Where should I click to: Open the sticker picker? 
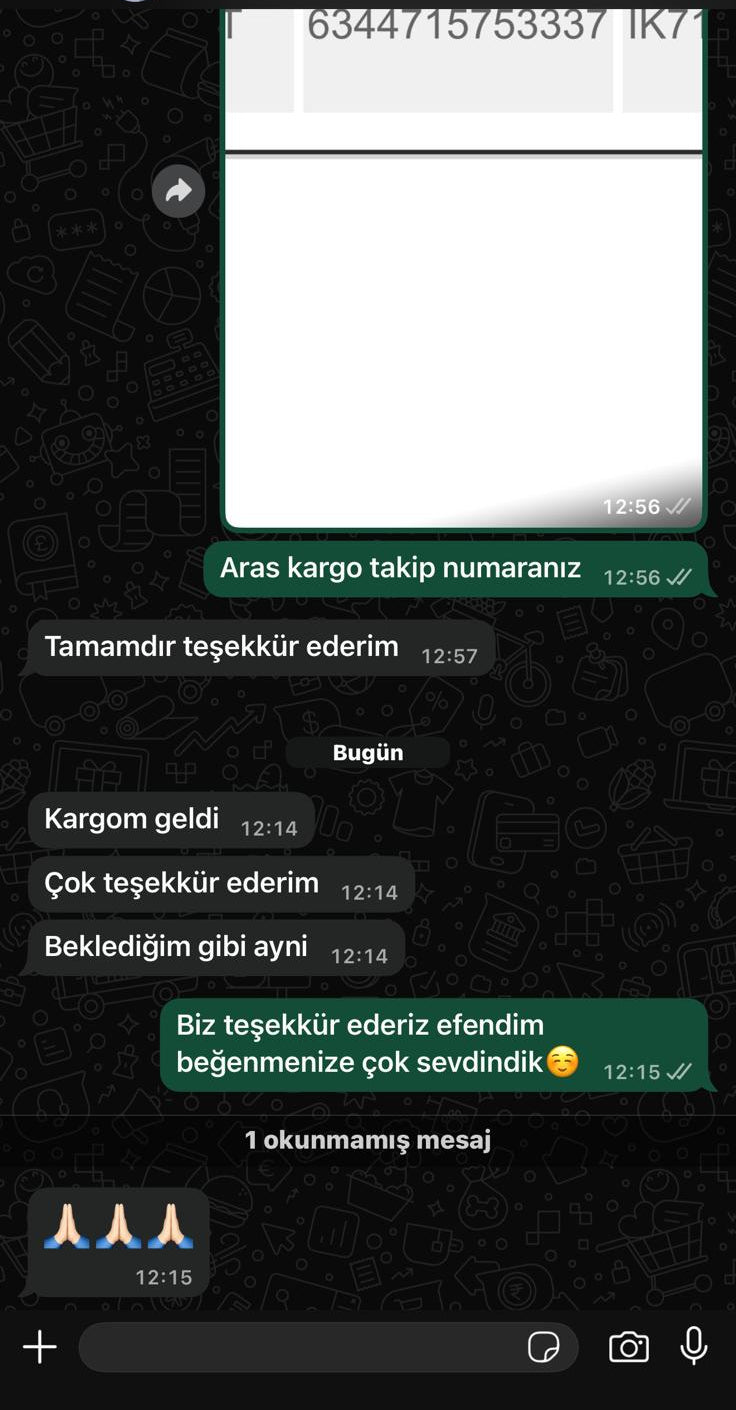(543, 1347)
